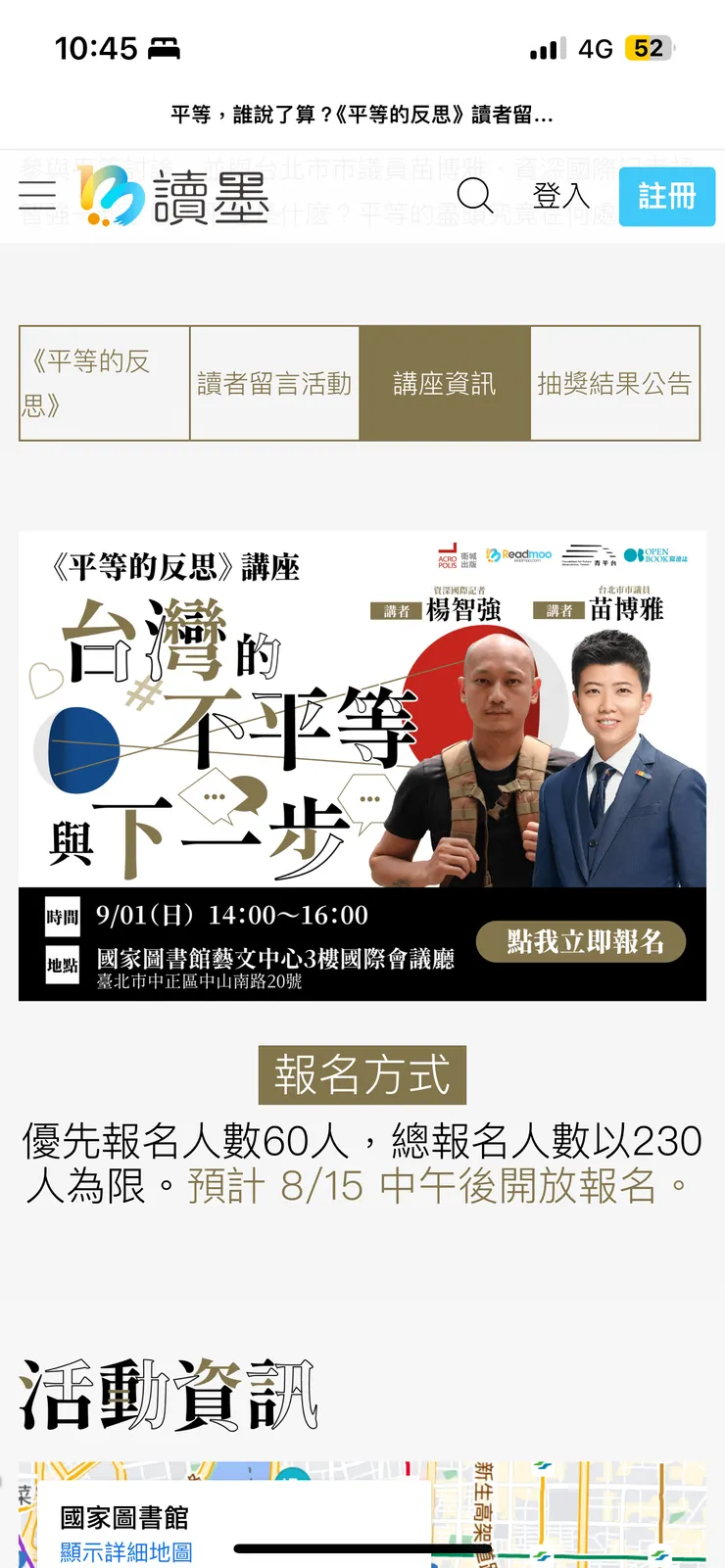
Task: Click the 登入 login link
Action: click(x=560, y=197)
